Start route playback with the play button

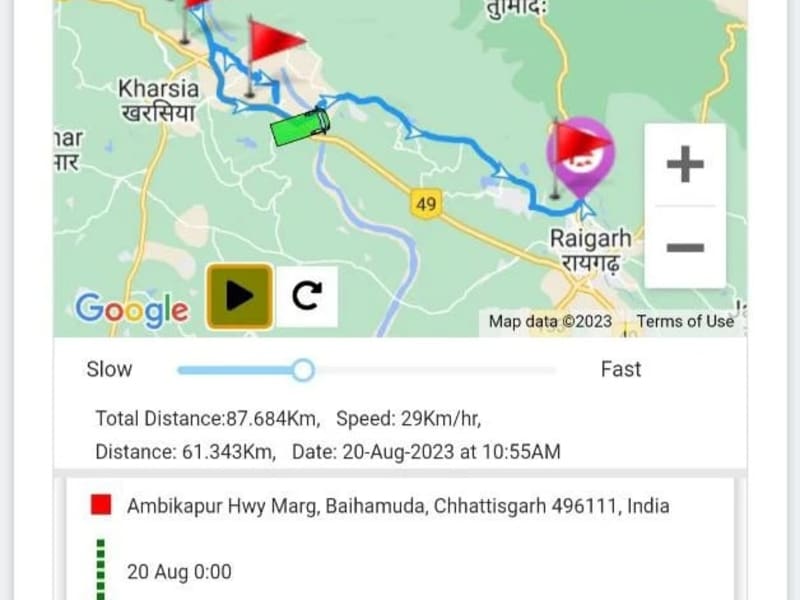click(239, 297)
